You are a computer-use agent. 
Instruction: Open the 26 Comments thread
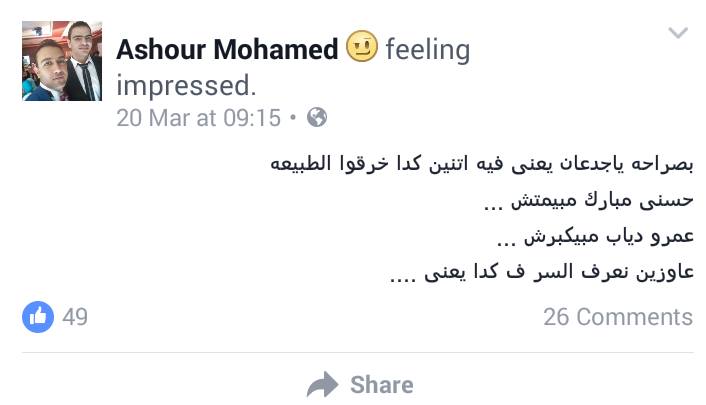click(617, 317)
